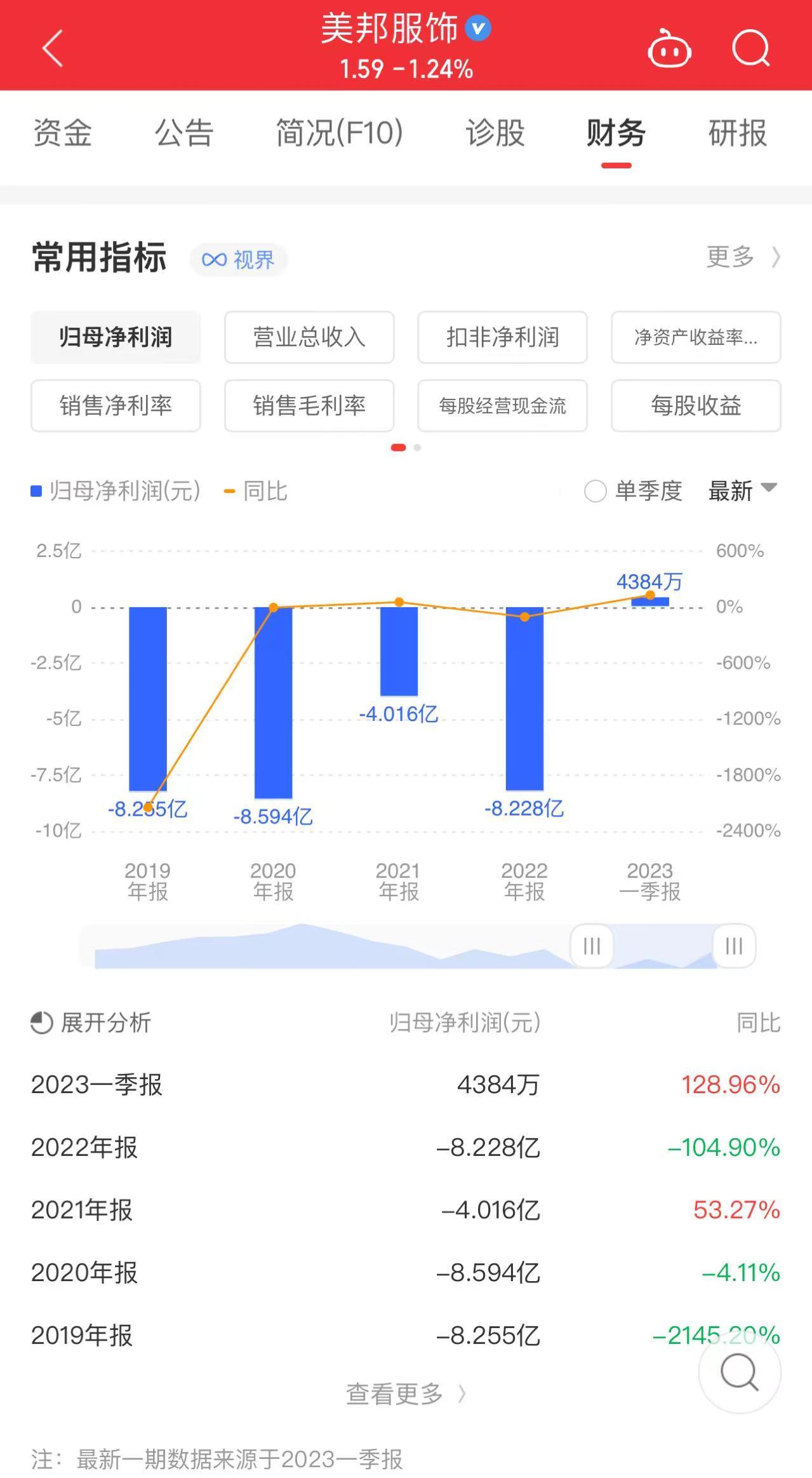Choose the 销售毛利率 chip

[x=309, y=406]
